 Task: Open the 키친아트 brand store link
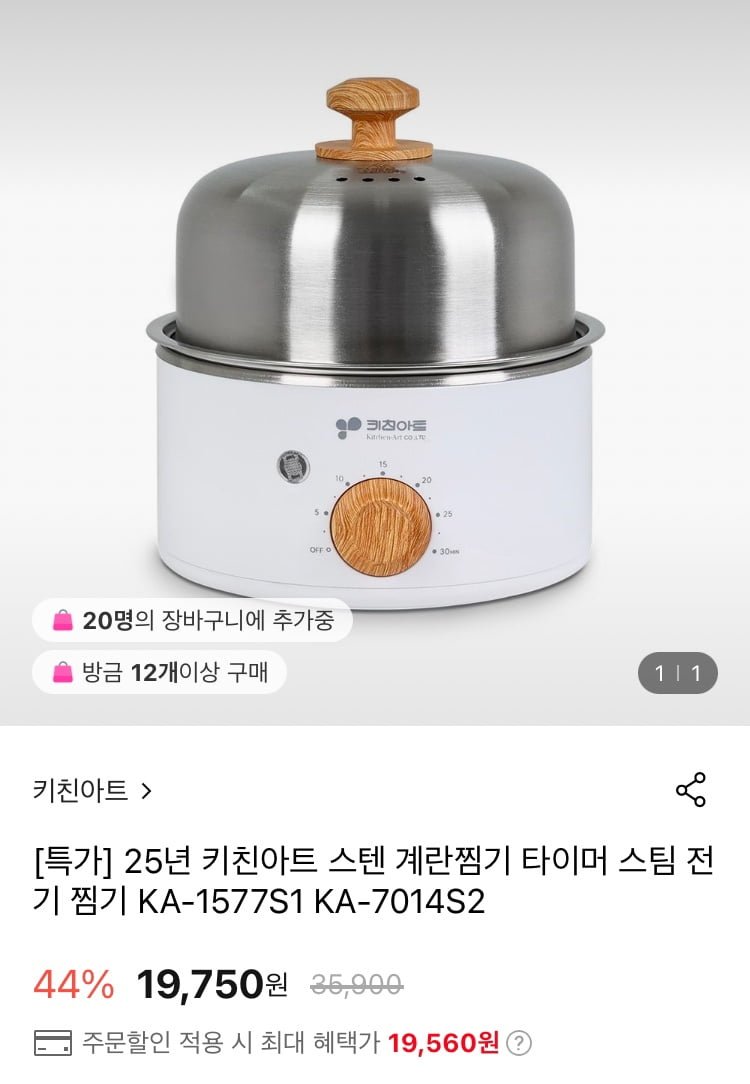tap(91, 791)
